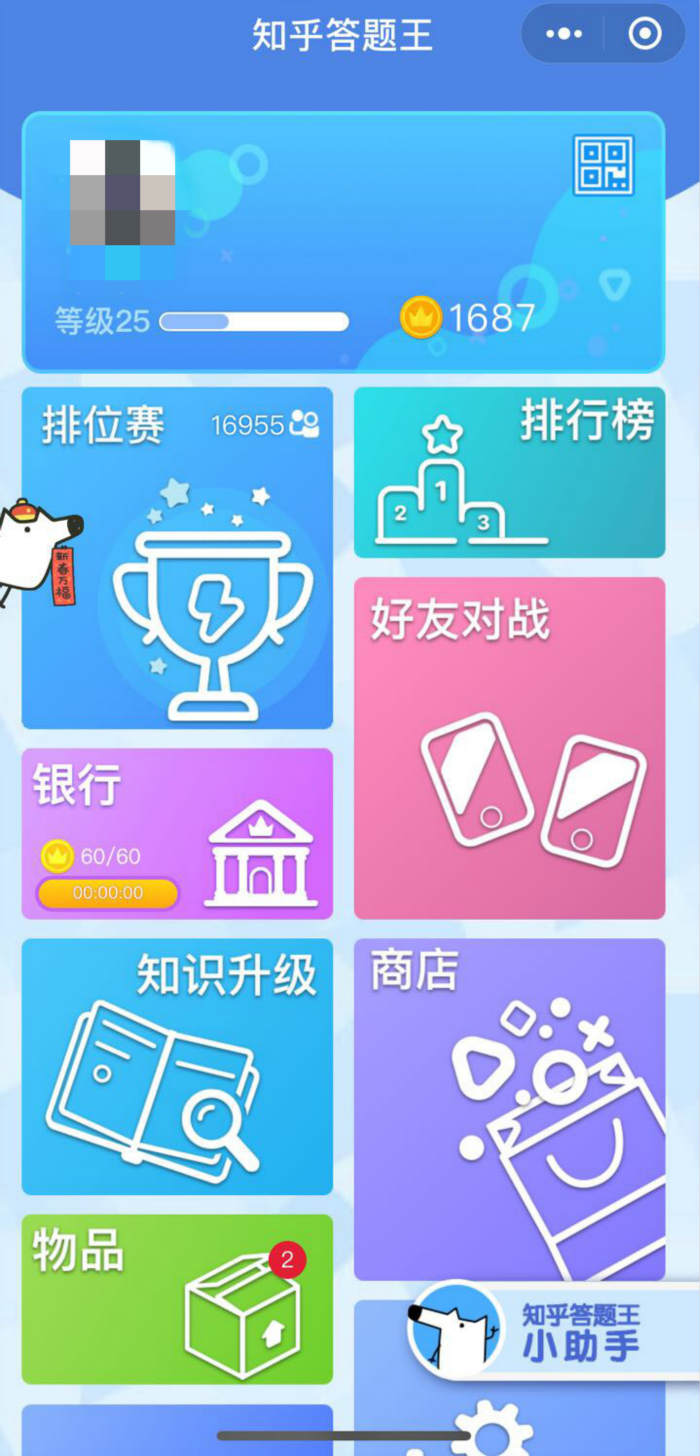
Task: Close the mini program with the circle button
Action: 645,34
